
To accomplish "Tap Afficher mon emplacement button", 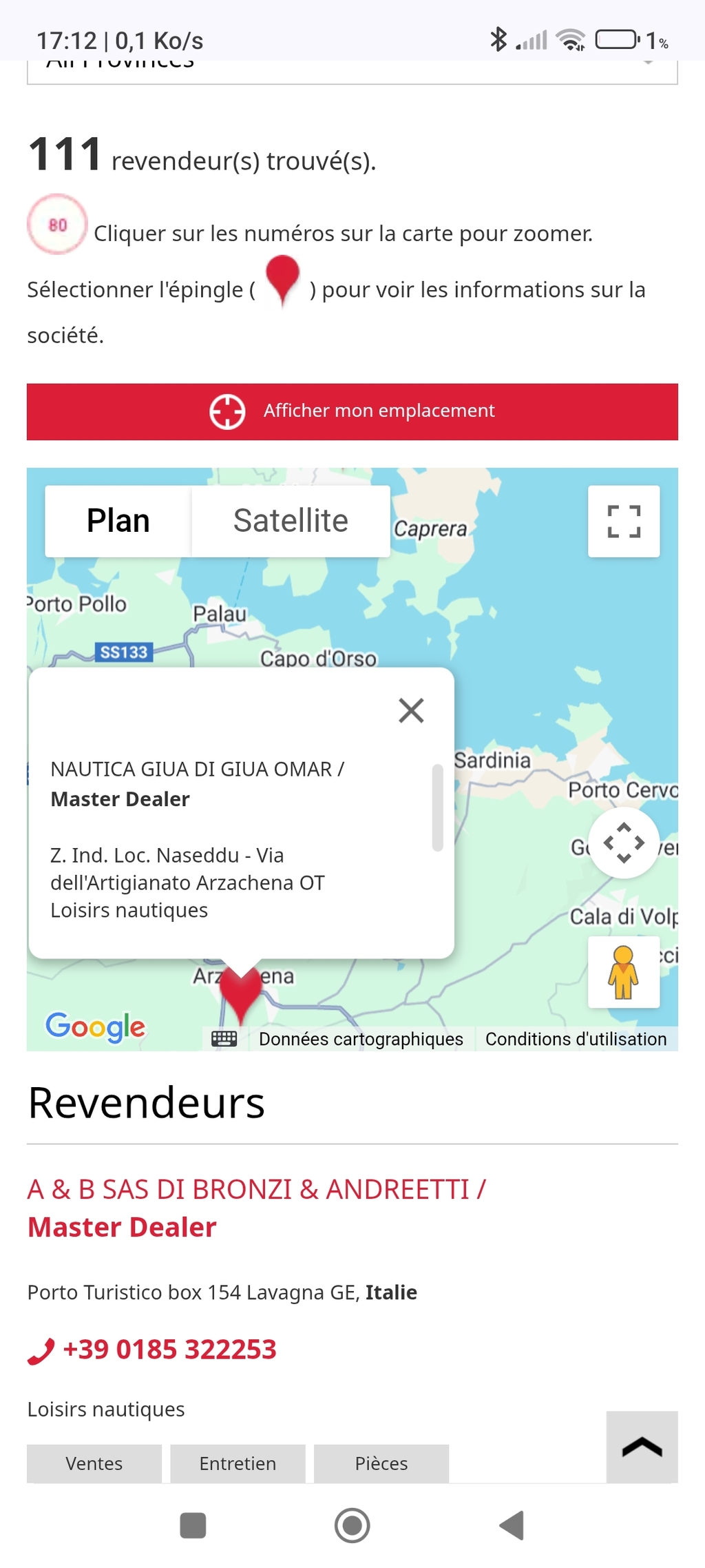I will click(352, 411).
